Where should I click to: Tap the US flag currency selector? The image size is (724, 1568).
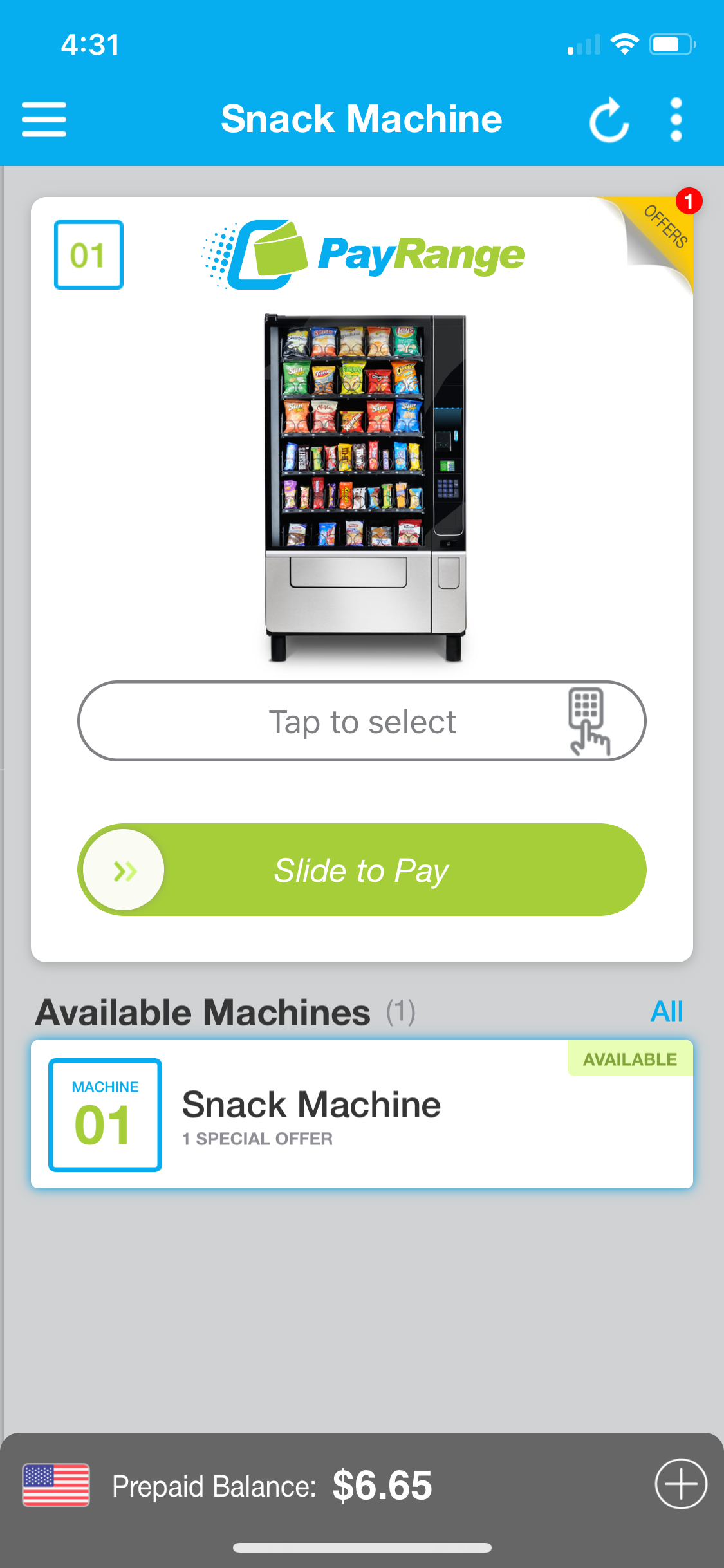click(56, 1485)
